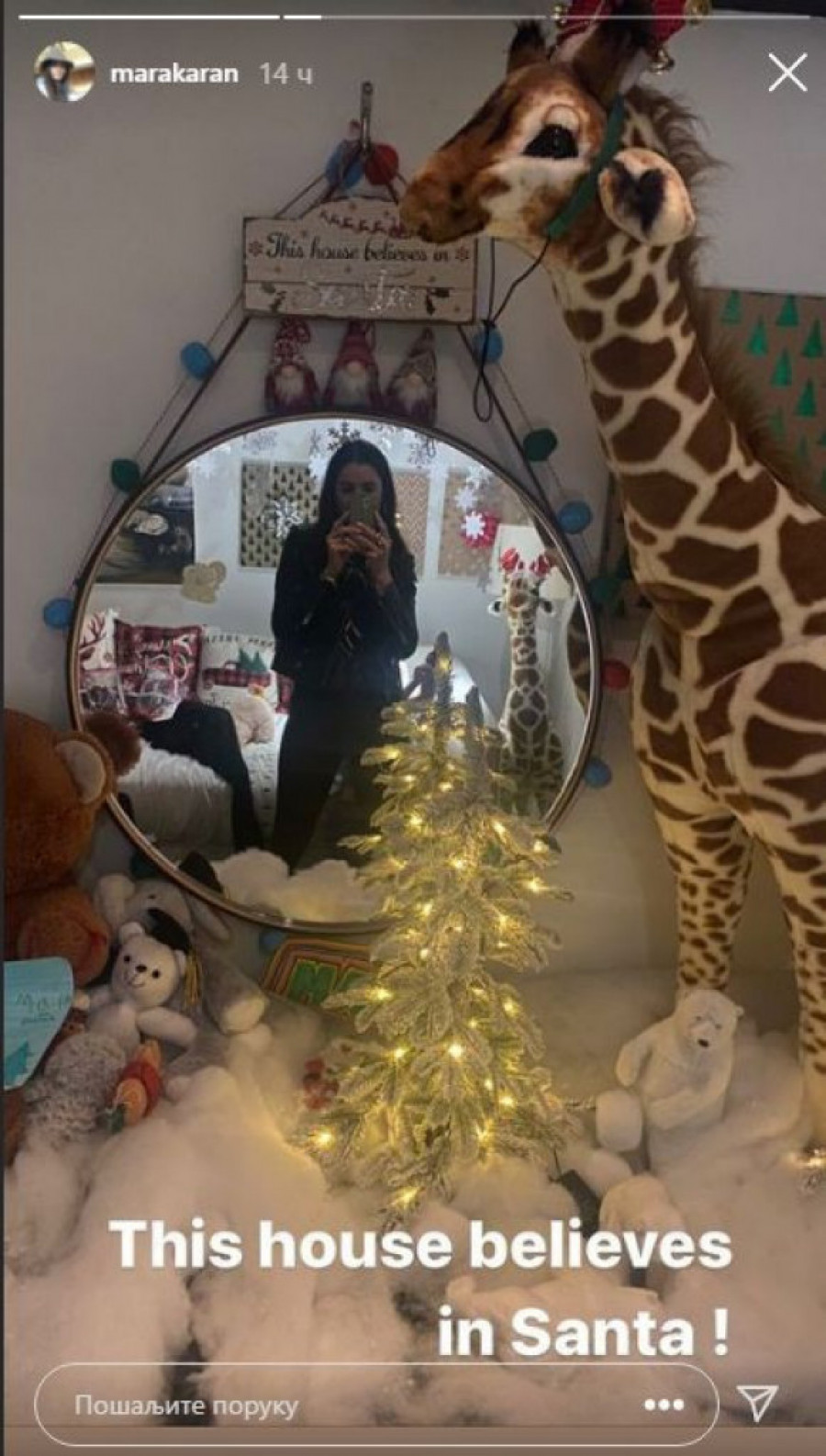Close the story viewer
Image resolution: width=826 pixels, height=1456 pixels.
[786, 74]
